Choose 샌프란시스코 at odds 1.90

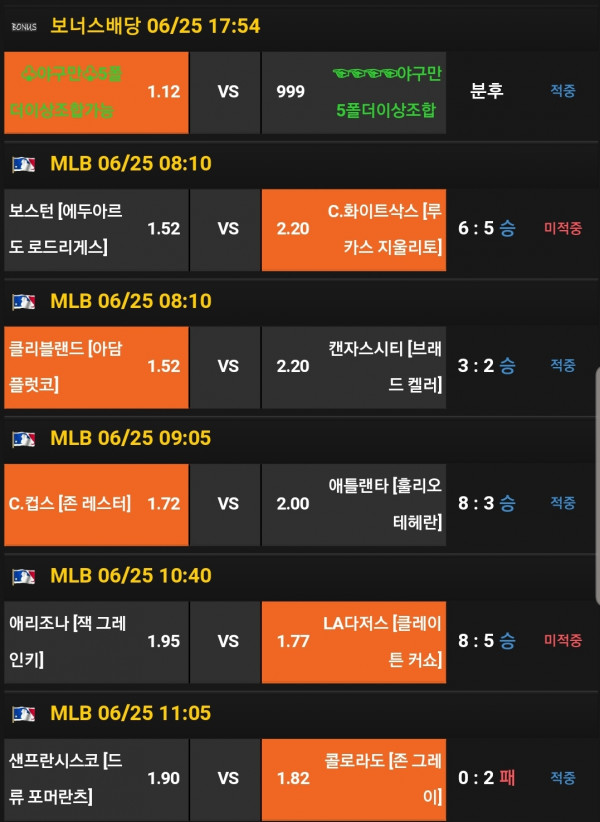(x=96, y=778)
